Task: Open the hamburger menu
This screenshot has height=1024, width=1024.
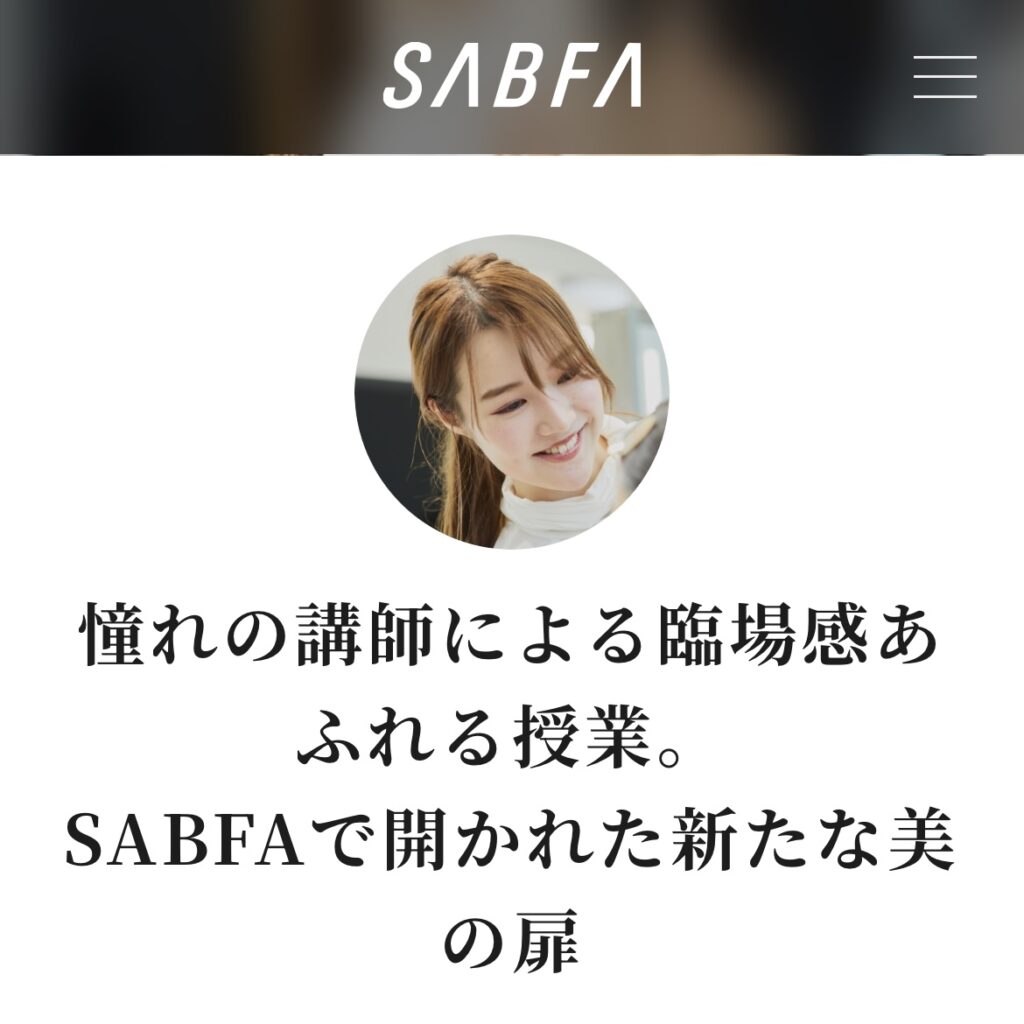Action: click(x=945, y=77)
